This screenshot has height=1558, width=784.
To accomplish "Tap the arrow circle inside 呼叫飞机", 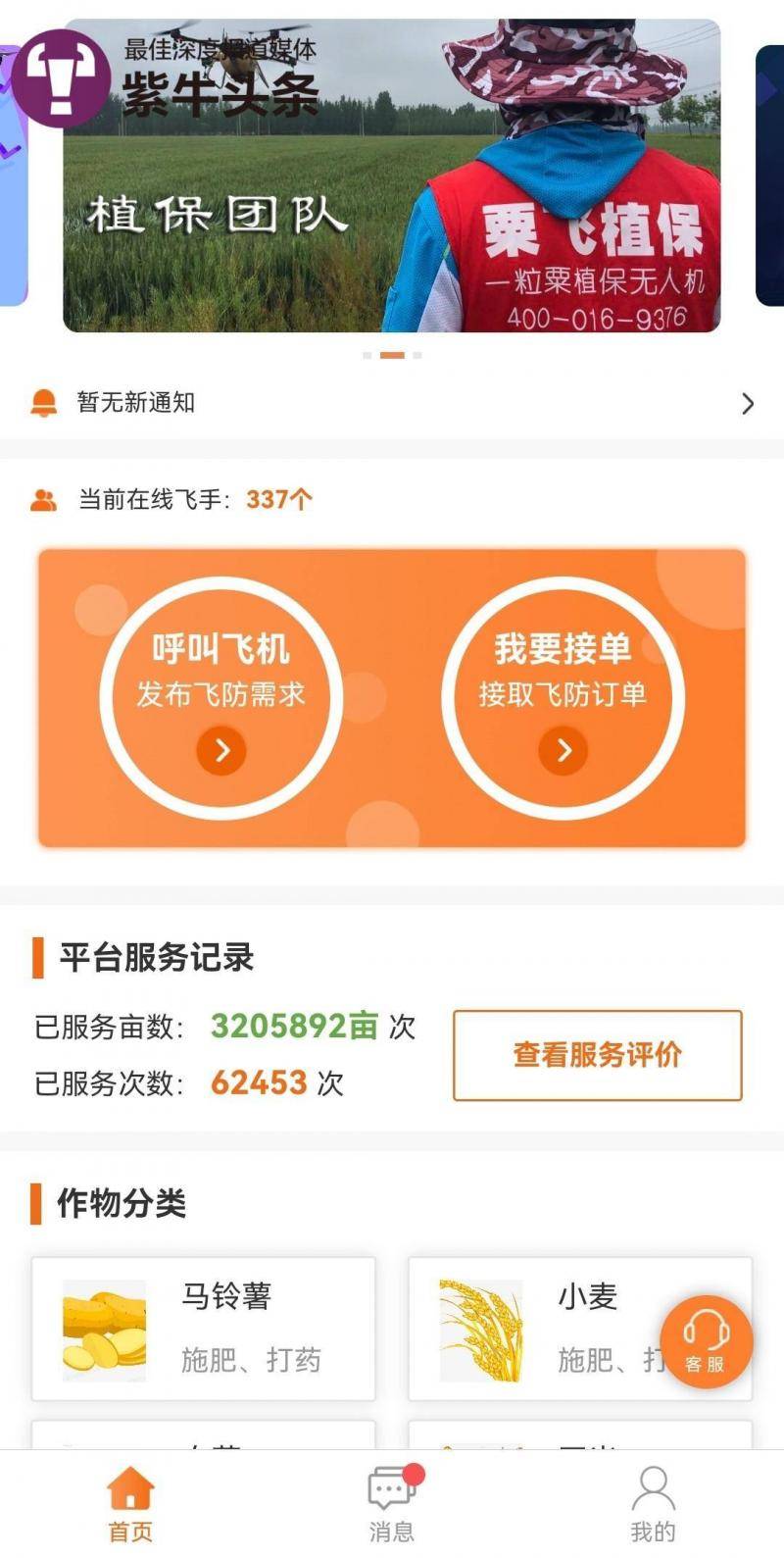I will pyautogui.click(x=221, y=750).
